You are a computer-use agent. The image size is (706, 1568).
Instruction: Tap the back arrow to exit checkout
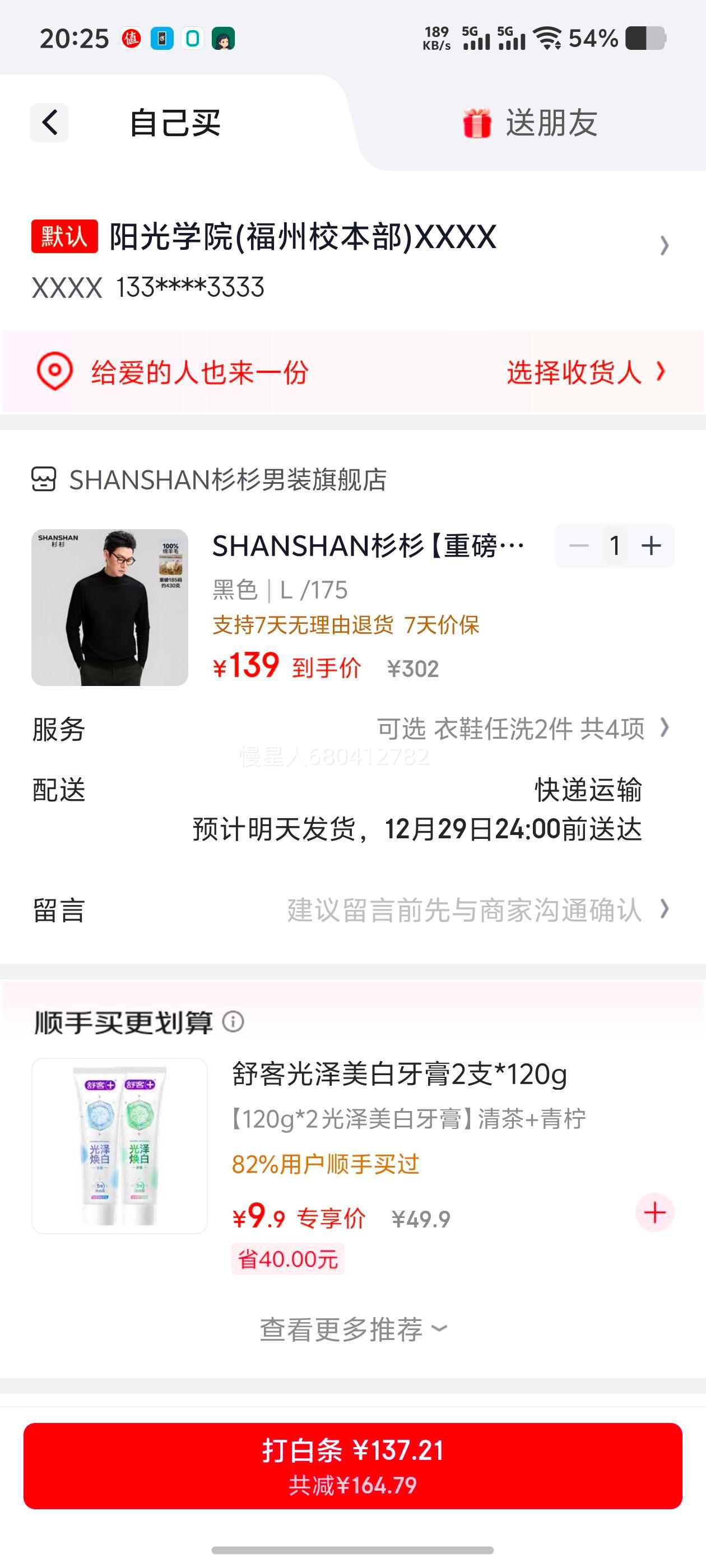click(49, 122)
